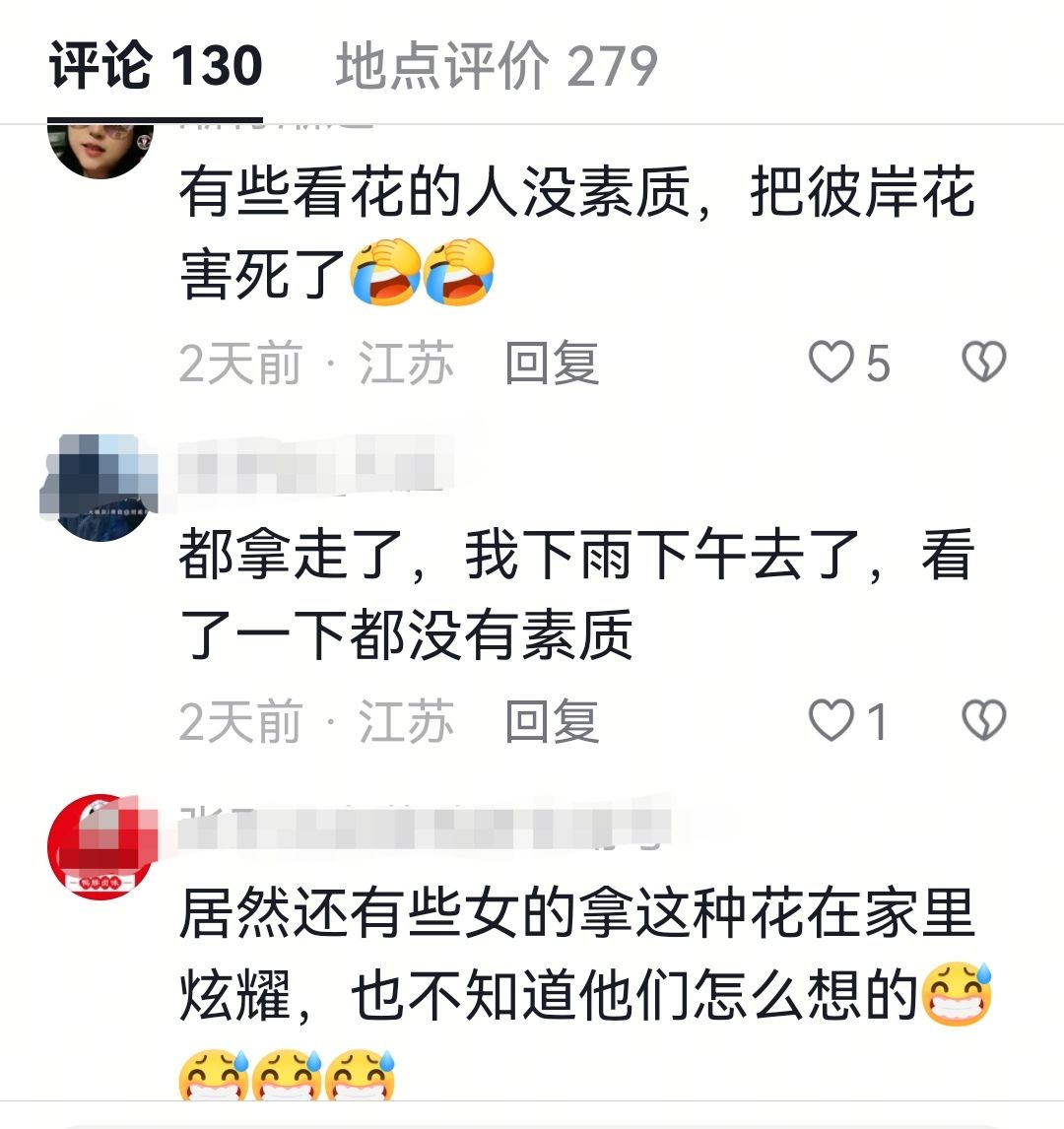Image resolution: width=1064 pixels, height=1129 pixels.
Task: Switch to the 地点评价 279 tab
Action: (496, 67)
